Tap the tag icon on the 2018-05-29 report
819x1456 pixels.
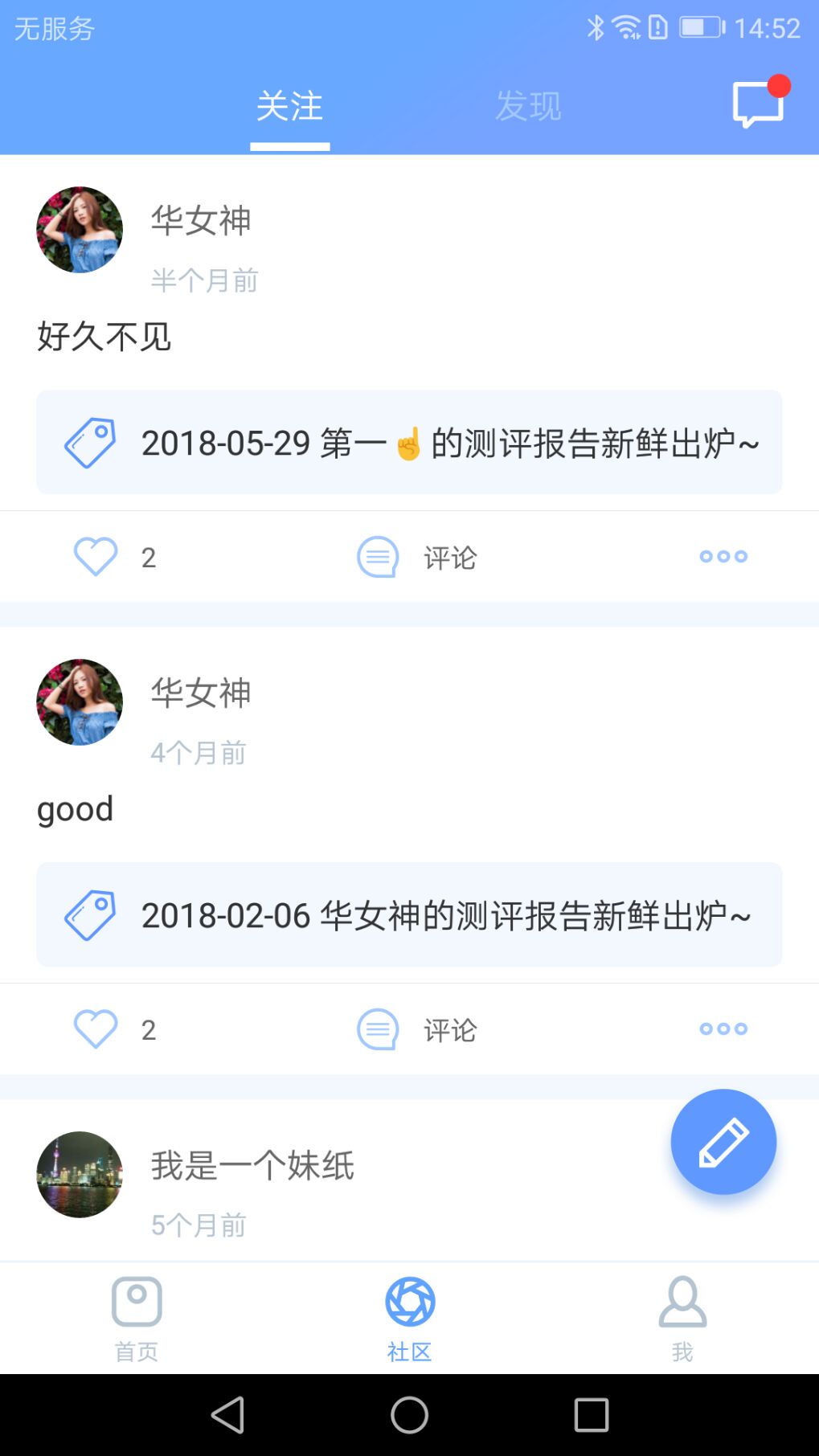91,441
